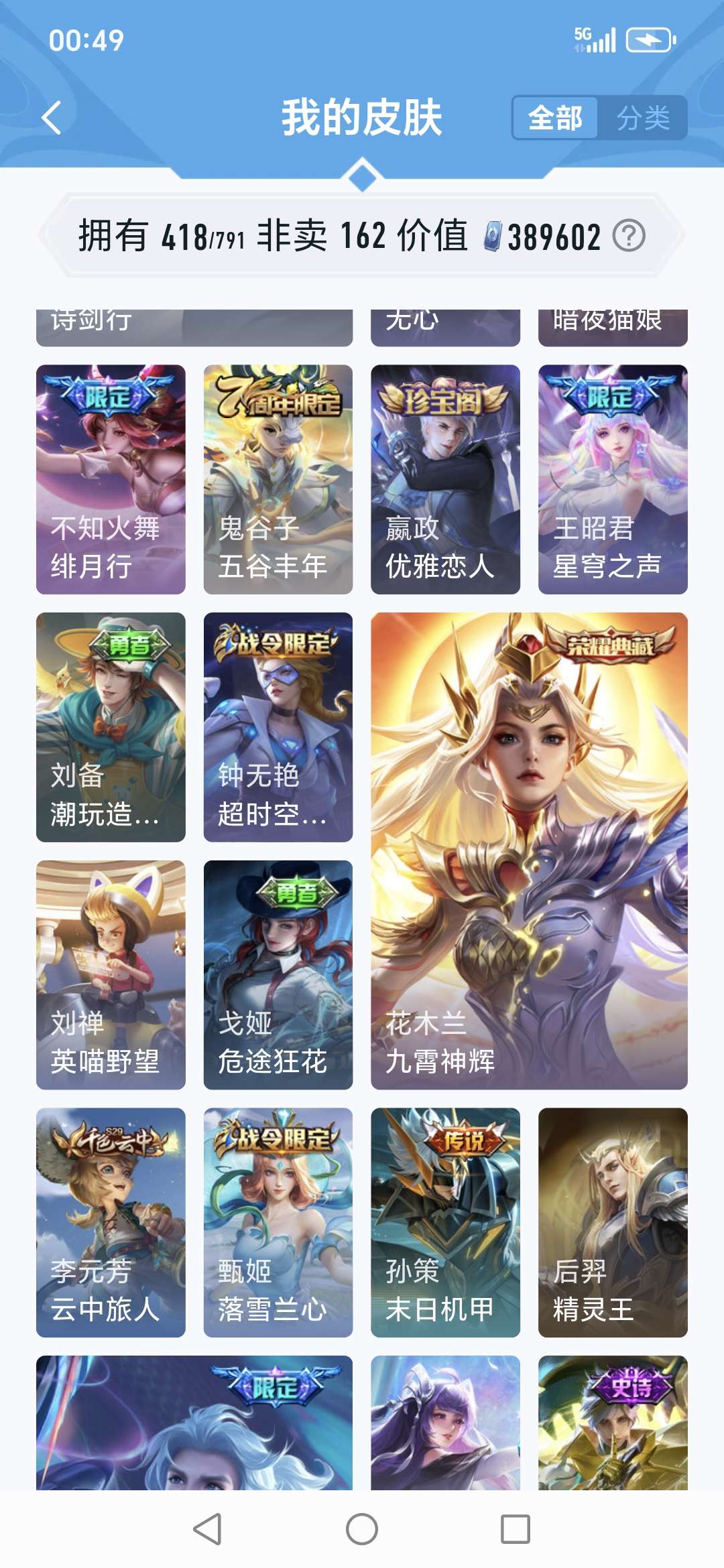Go back using the top-left arrow

[52, 118]
